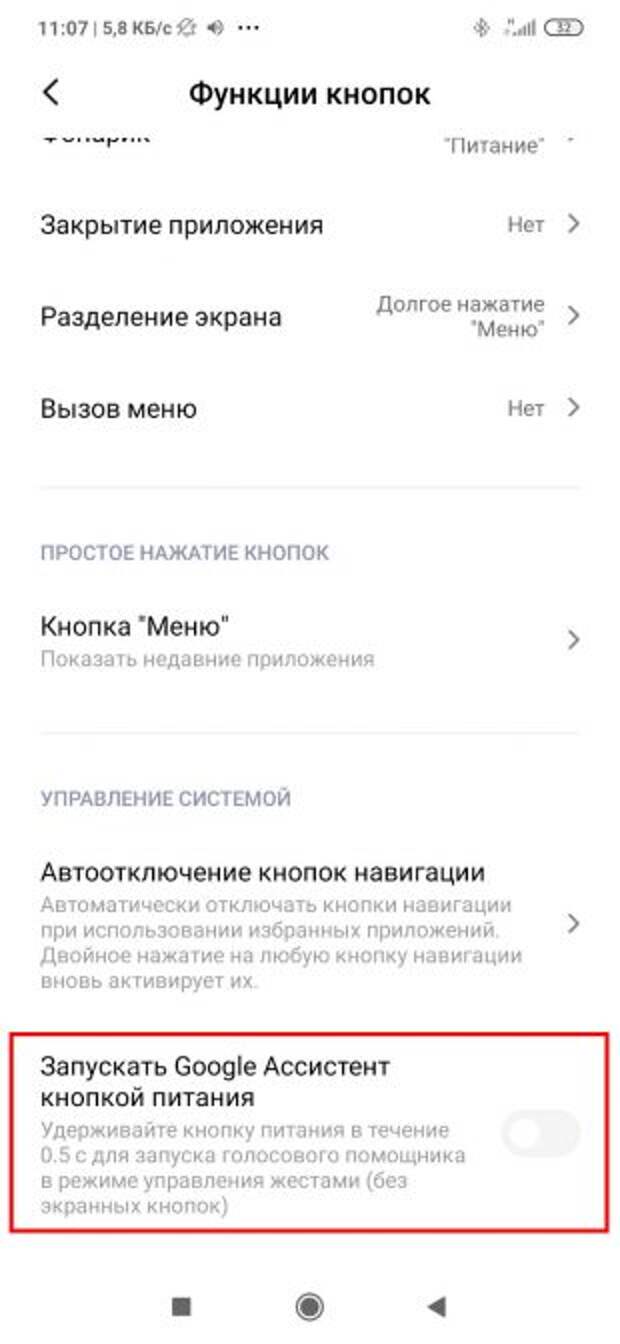The image size is (620, 1344).
Task: Open Разделение экрана setting
Action: pos(310,317)
